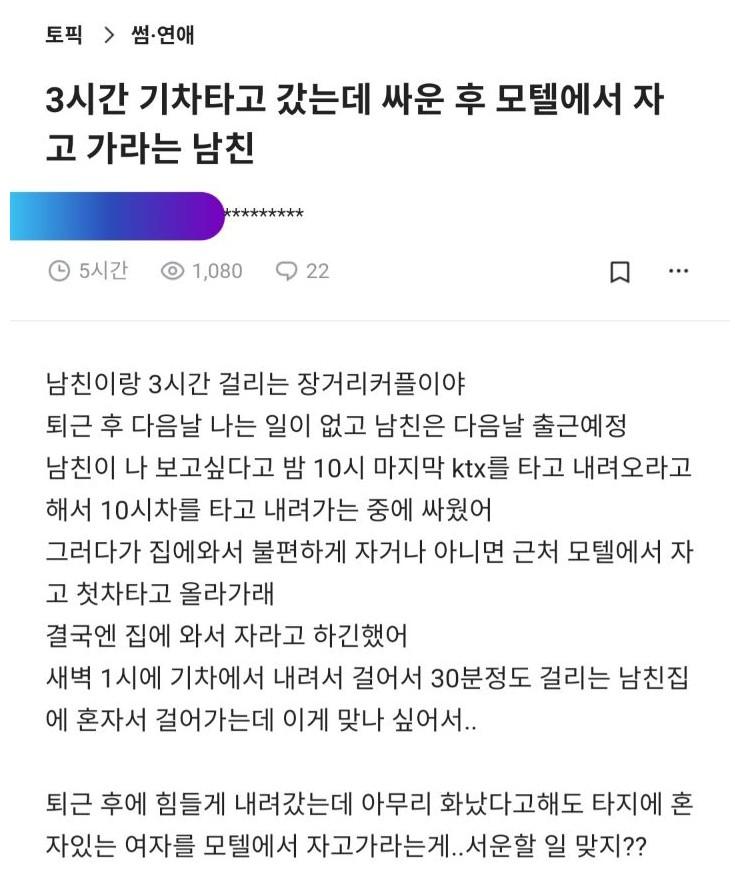This screenshot has width=735, height=886.
Task: Go to the 토픽 breadcrumb
Action: 63,36
